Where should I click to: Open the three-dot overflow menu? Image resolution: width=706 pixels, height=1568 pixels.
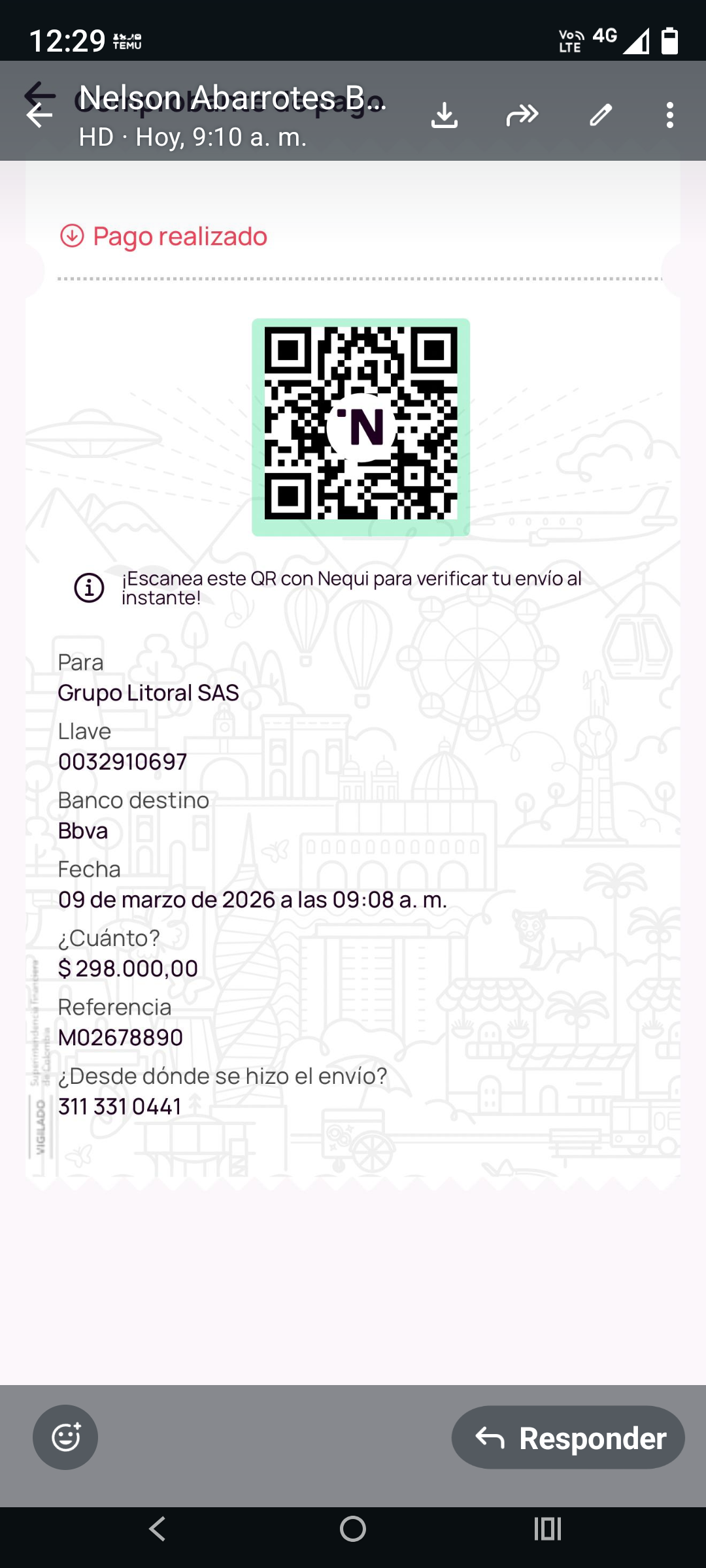(x=670, y=115)
